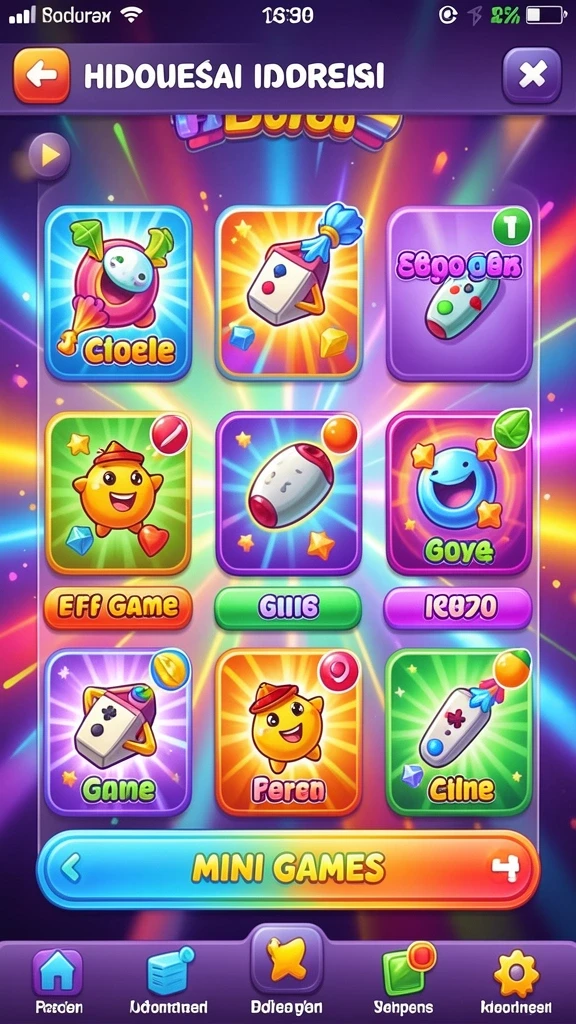576x1024 pixels.
Task: Tap the round yellow play arrow icon
Action: pyautogui.click(x=49, y=155)
